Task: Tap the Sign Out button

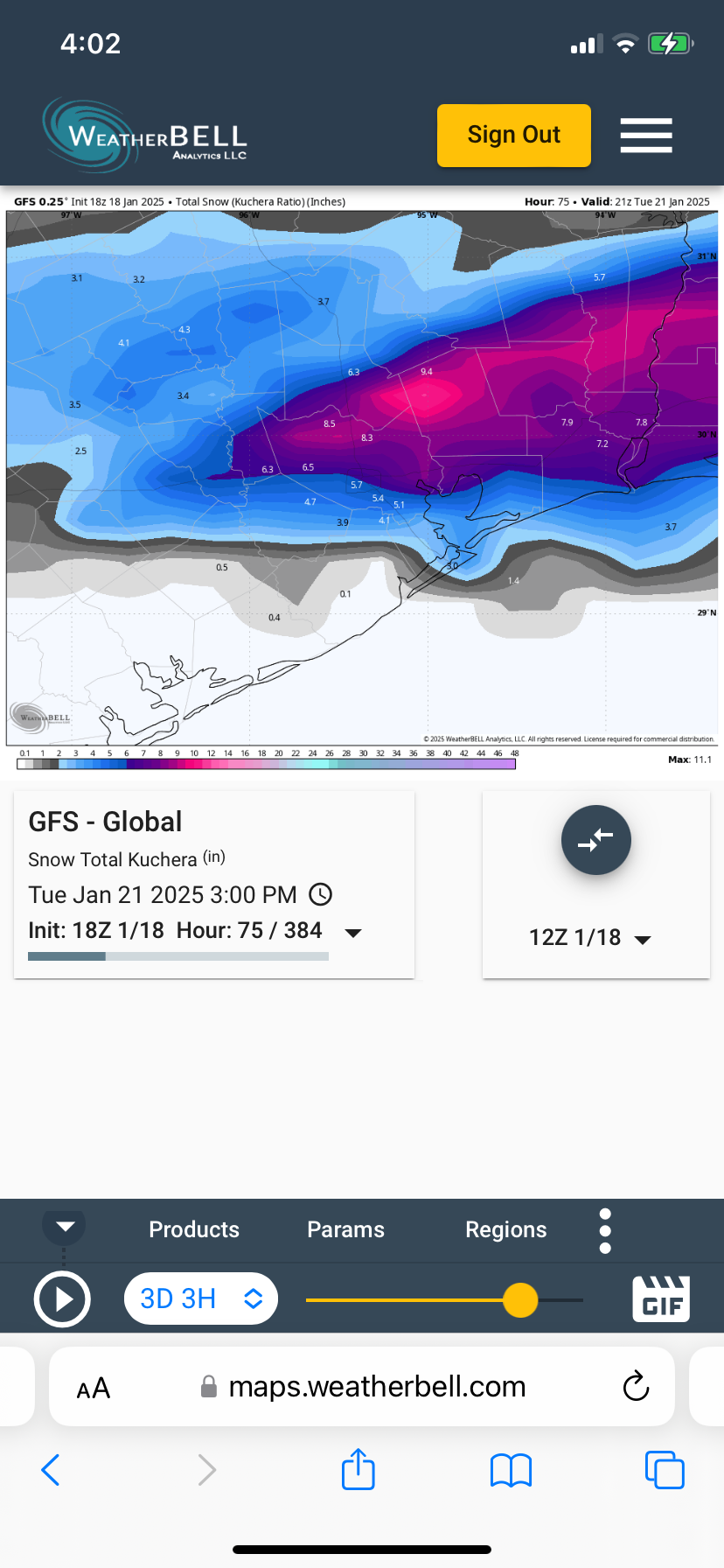Action: pos(513,136)
